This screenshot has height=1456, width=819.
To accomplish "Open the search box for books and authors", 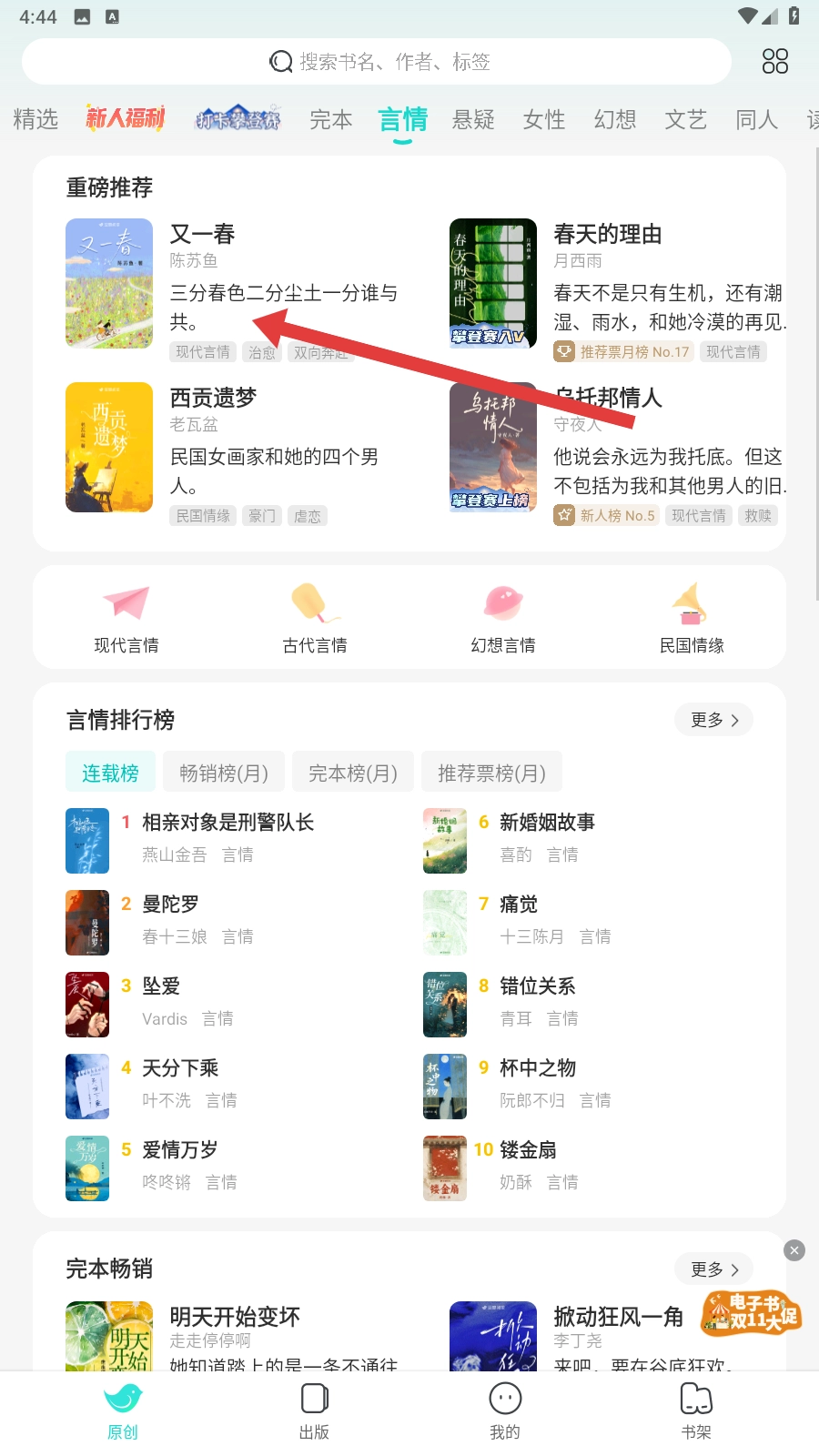I will pyautogui.click(x=378, y=62).
